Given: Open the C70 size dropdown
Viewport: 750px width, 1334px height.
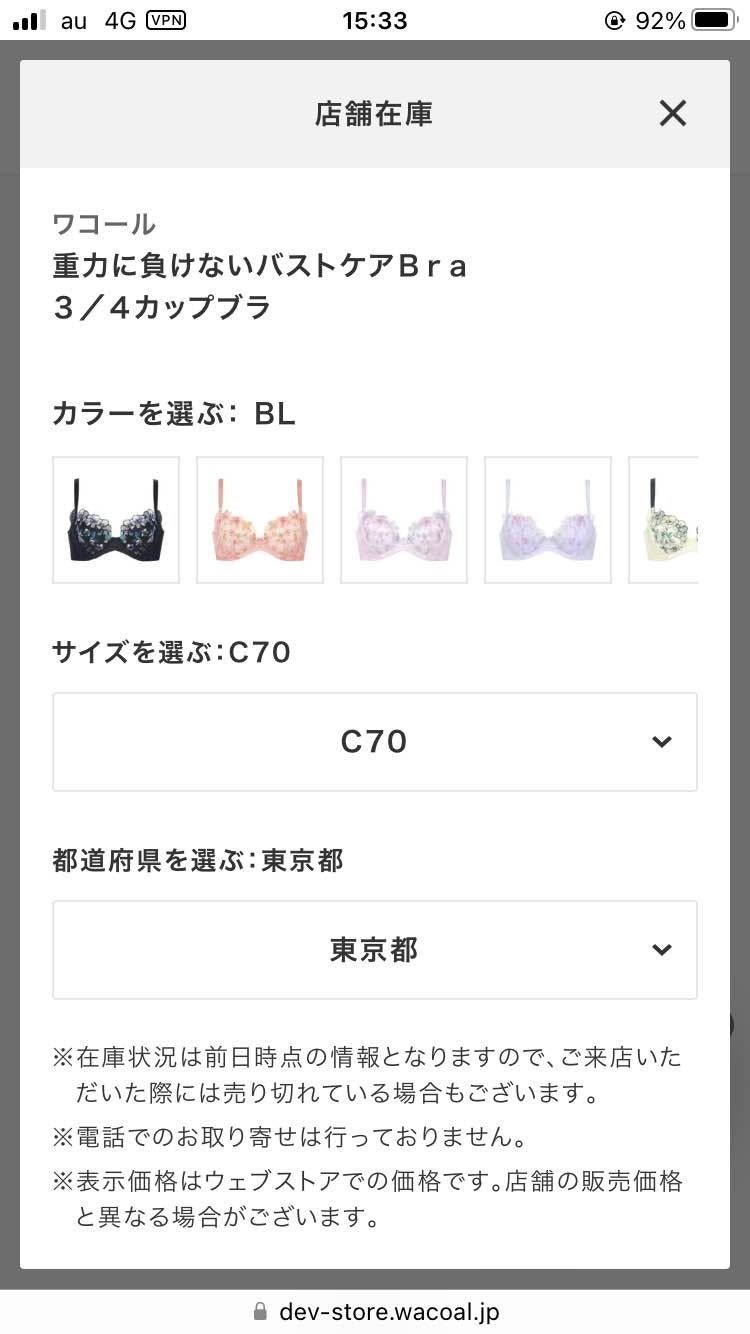Looking at the screenshot, I should (x=375, y=742).
